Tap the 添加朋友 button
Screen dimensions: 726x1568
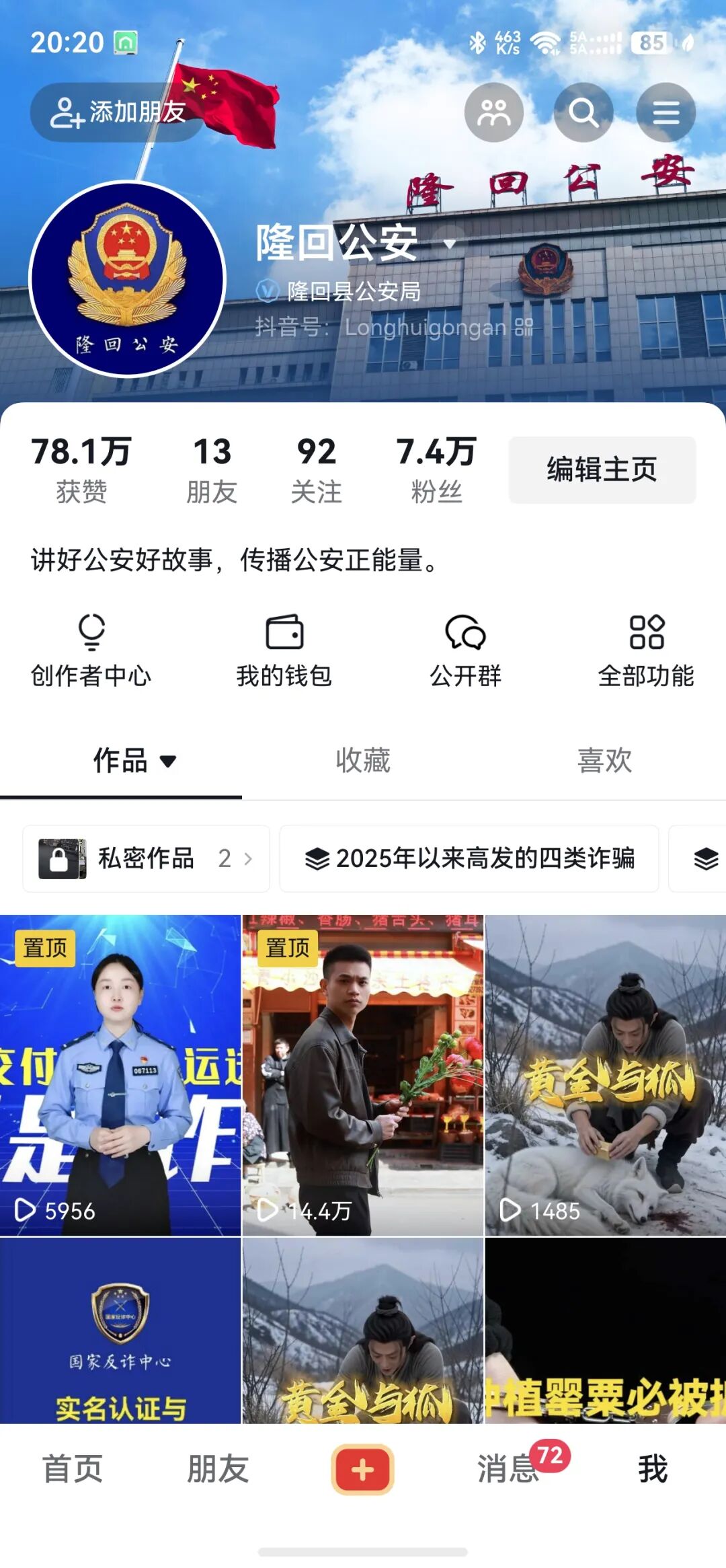[118, 112]
